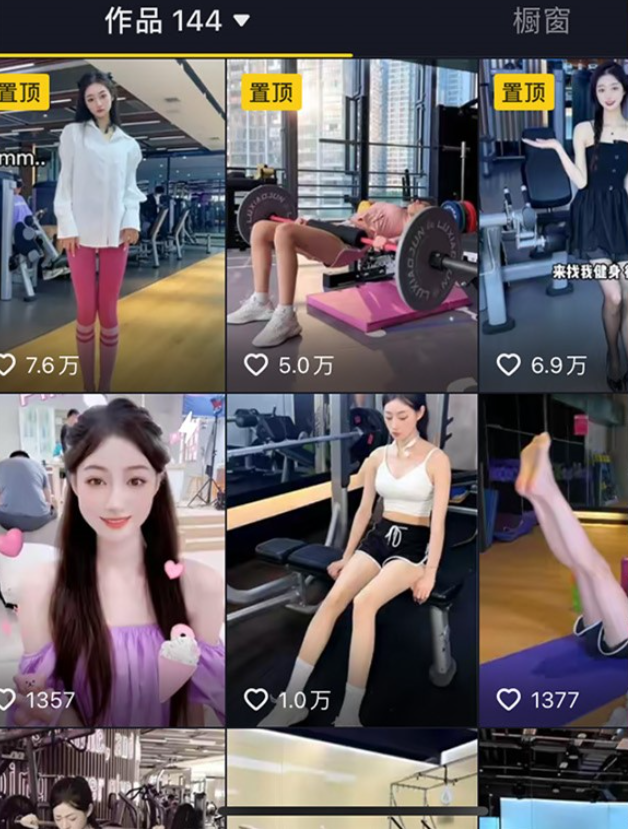Open pinned barbell video with 5.0万 likes
Screen dimensions: 628x829
click(x=352, y=225)
